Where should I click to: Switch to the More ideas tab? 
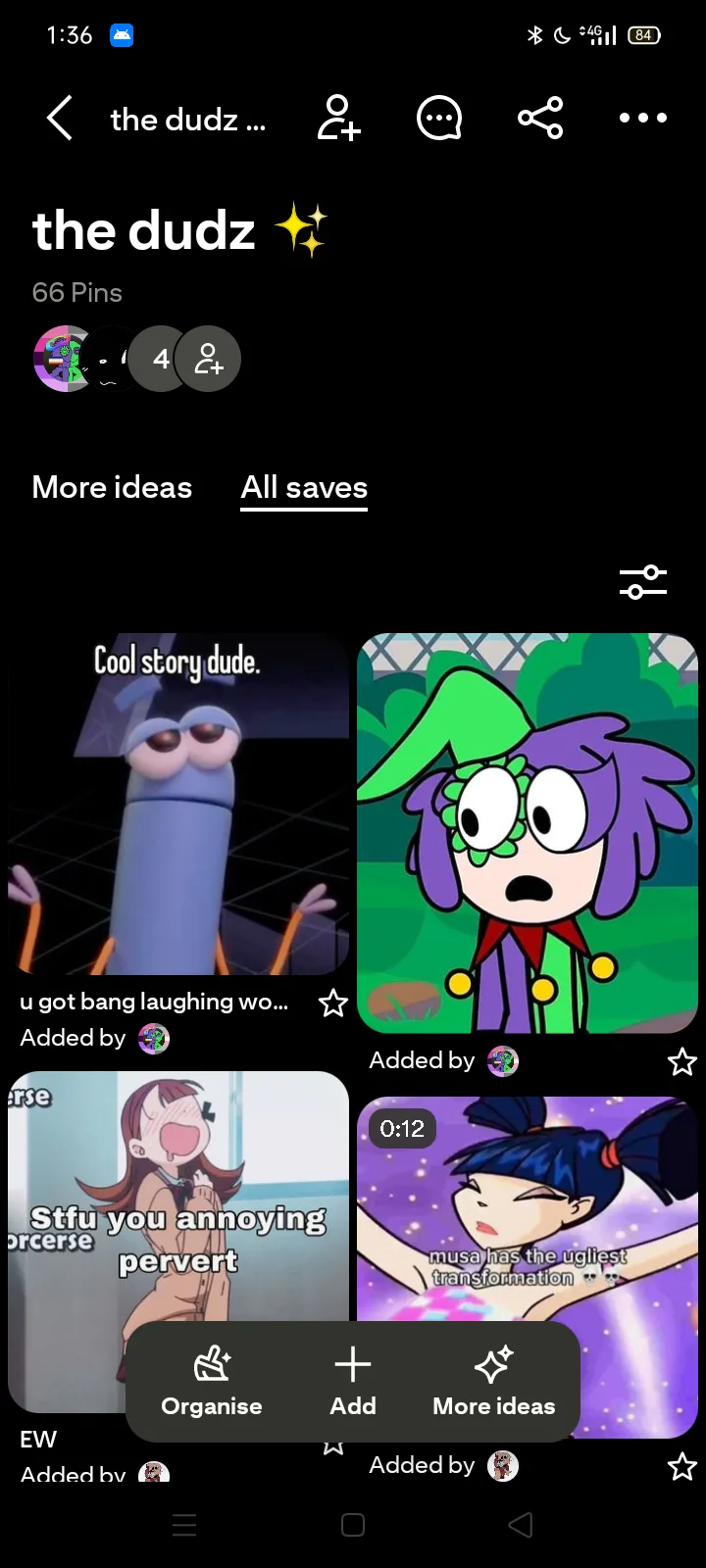pos(112,487)
